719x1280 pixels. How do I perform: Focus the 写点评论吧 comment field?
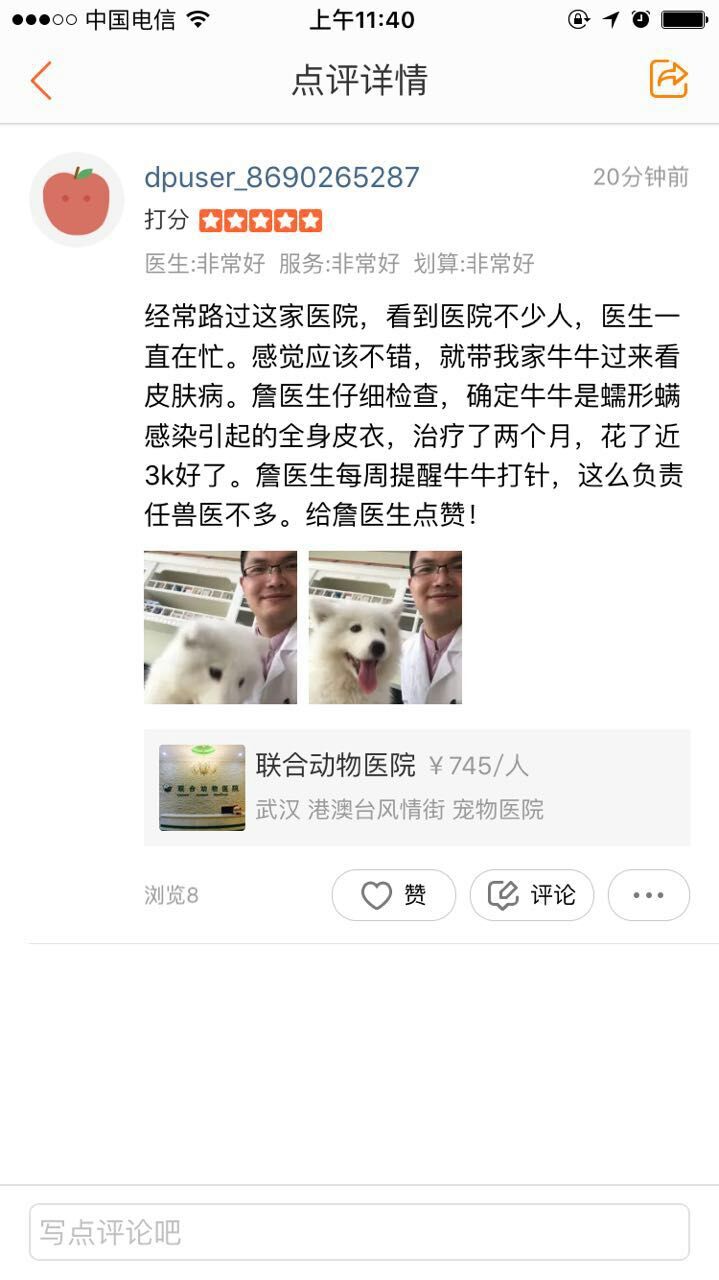(359, 1232)
